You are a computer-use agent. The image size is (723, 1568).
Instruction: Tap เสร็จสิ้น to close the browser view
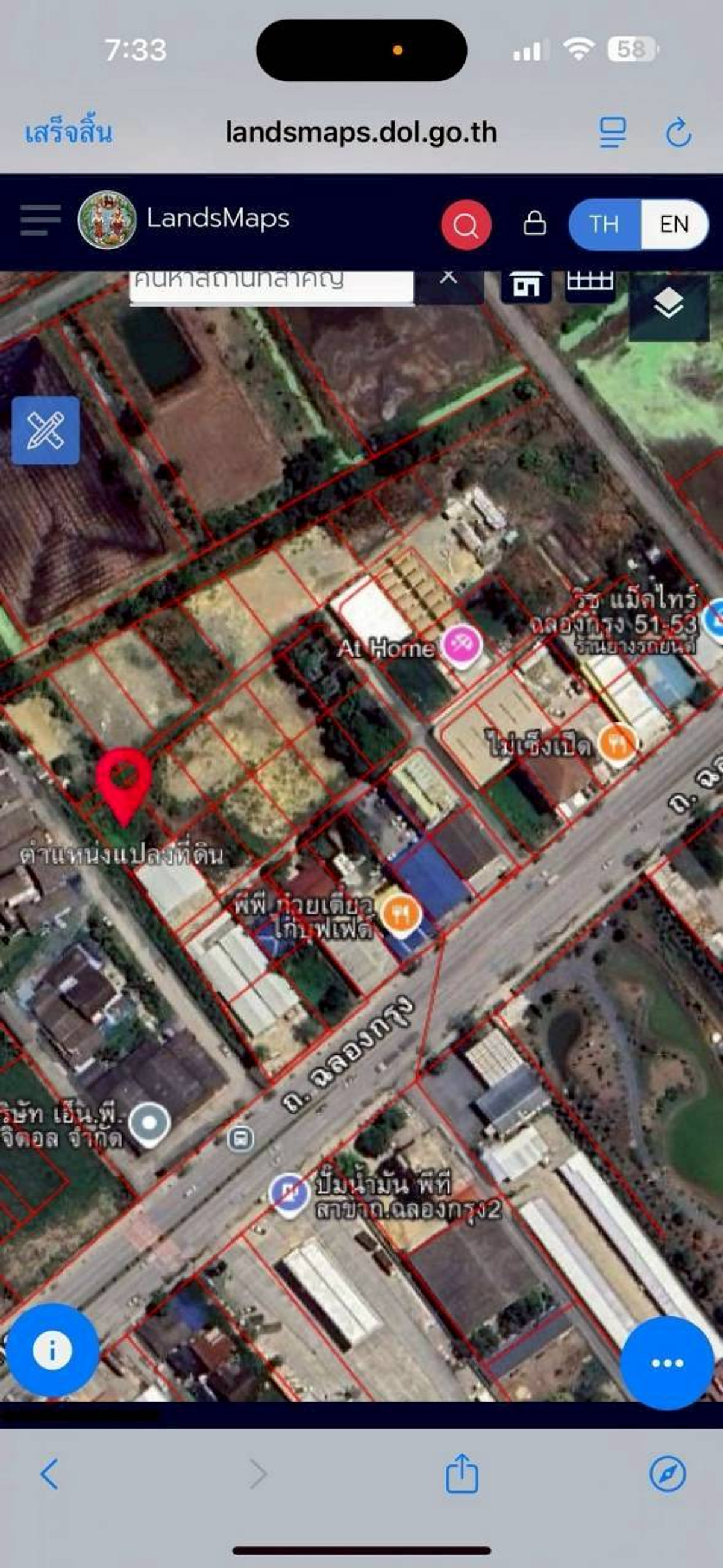[x=69, y=132]
